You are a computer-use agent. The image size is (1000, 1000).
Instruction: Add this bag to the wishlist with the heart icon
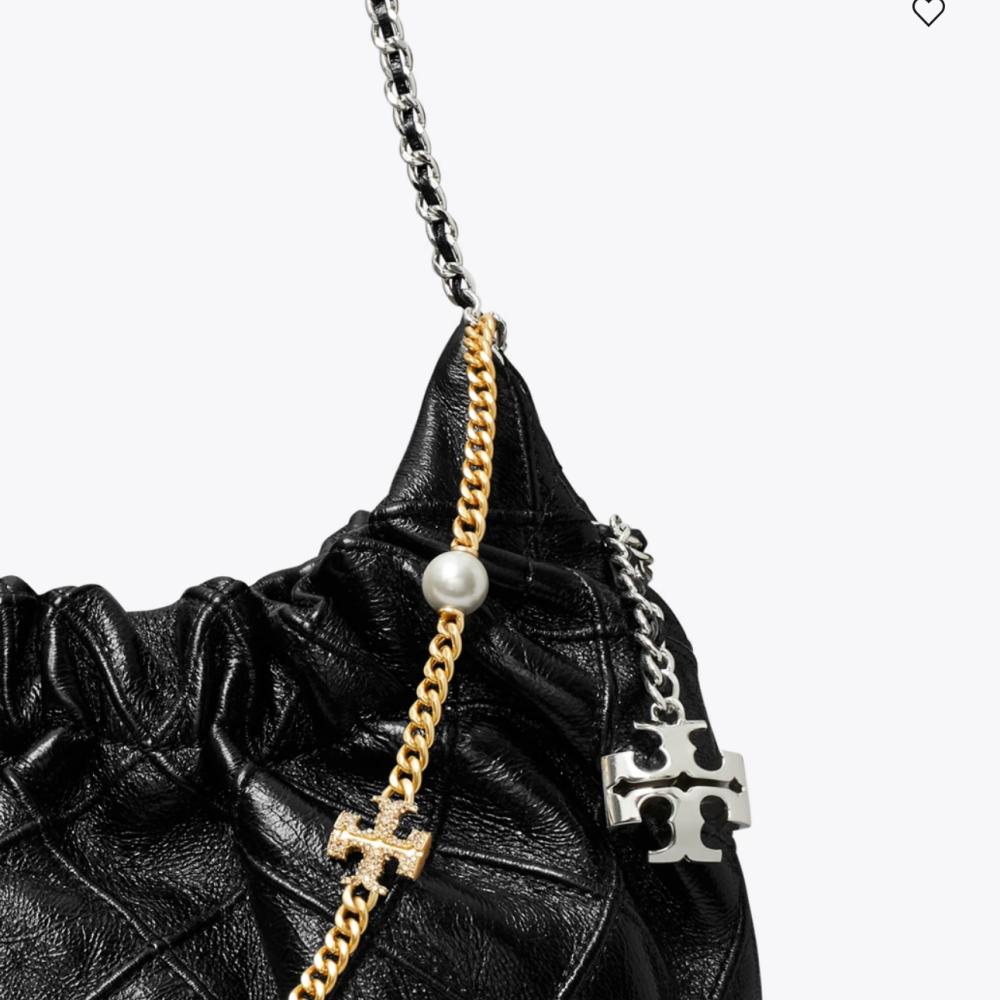pos(928,11)
